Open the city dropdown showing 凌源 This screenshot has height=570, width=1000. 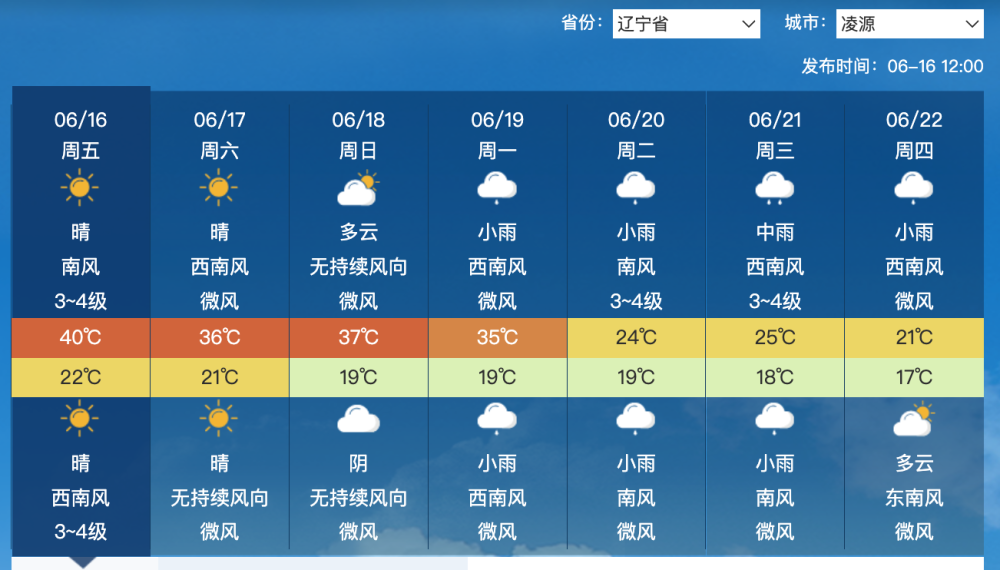[x=910, y=24]
